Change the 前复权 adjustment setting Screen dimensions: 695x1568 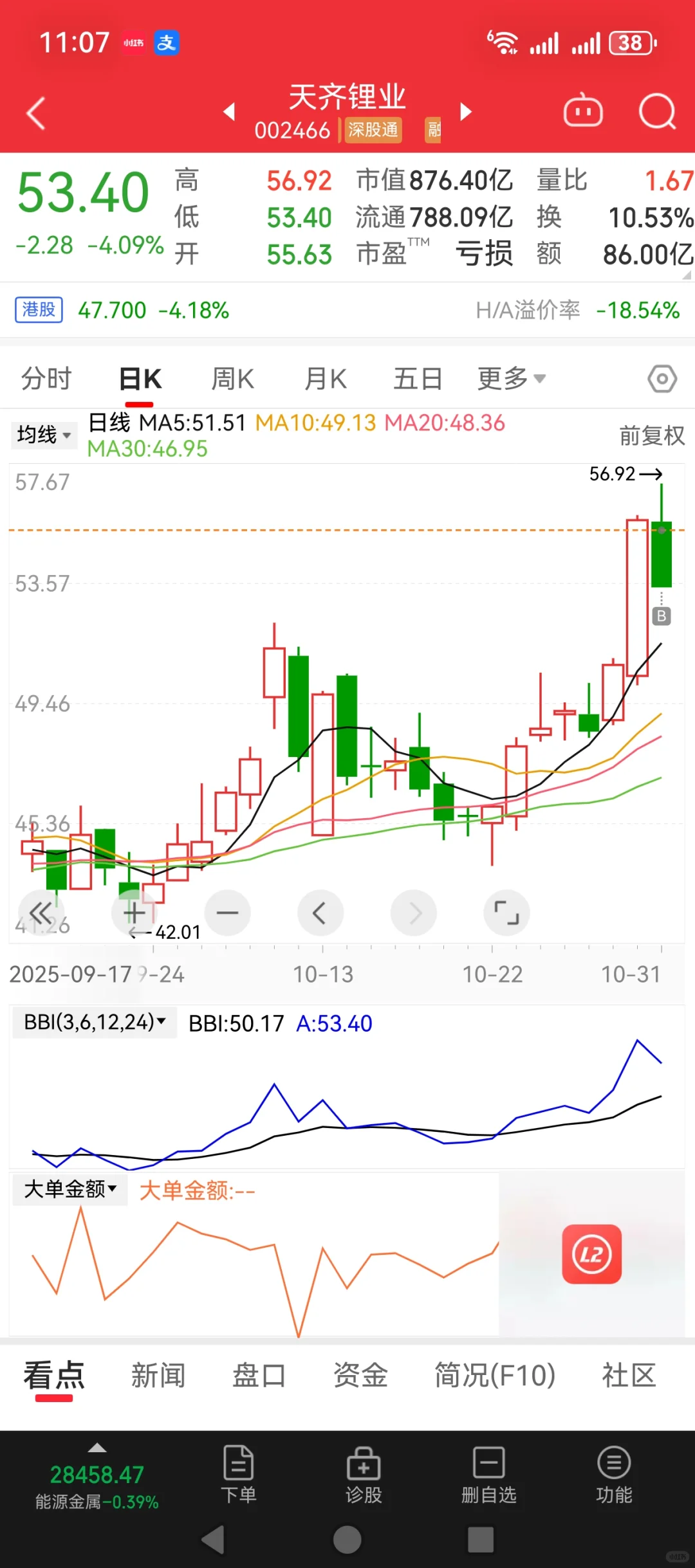(x=651, y=435)
